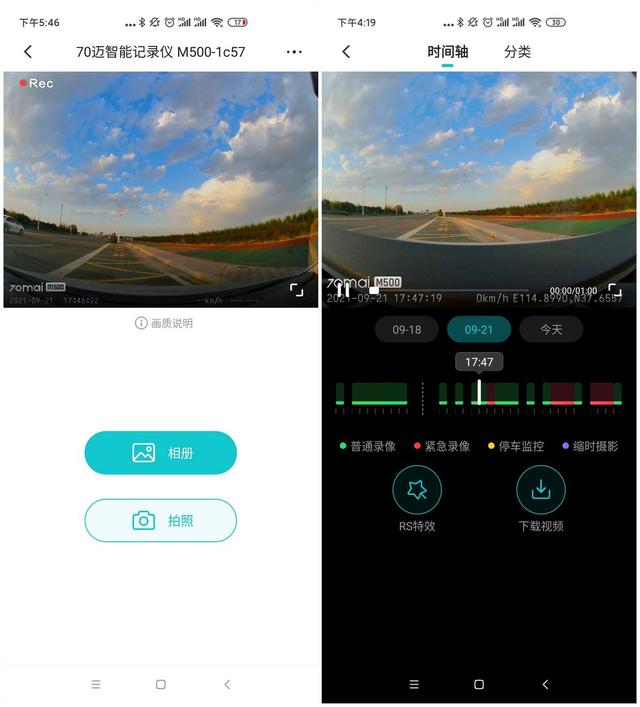Image resolution: width=640 pixels, height=707 pixels.
Task: Expand the Rec live view to fullscreen
Action: point(296,289)
